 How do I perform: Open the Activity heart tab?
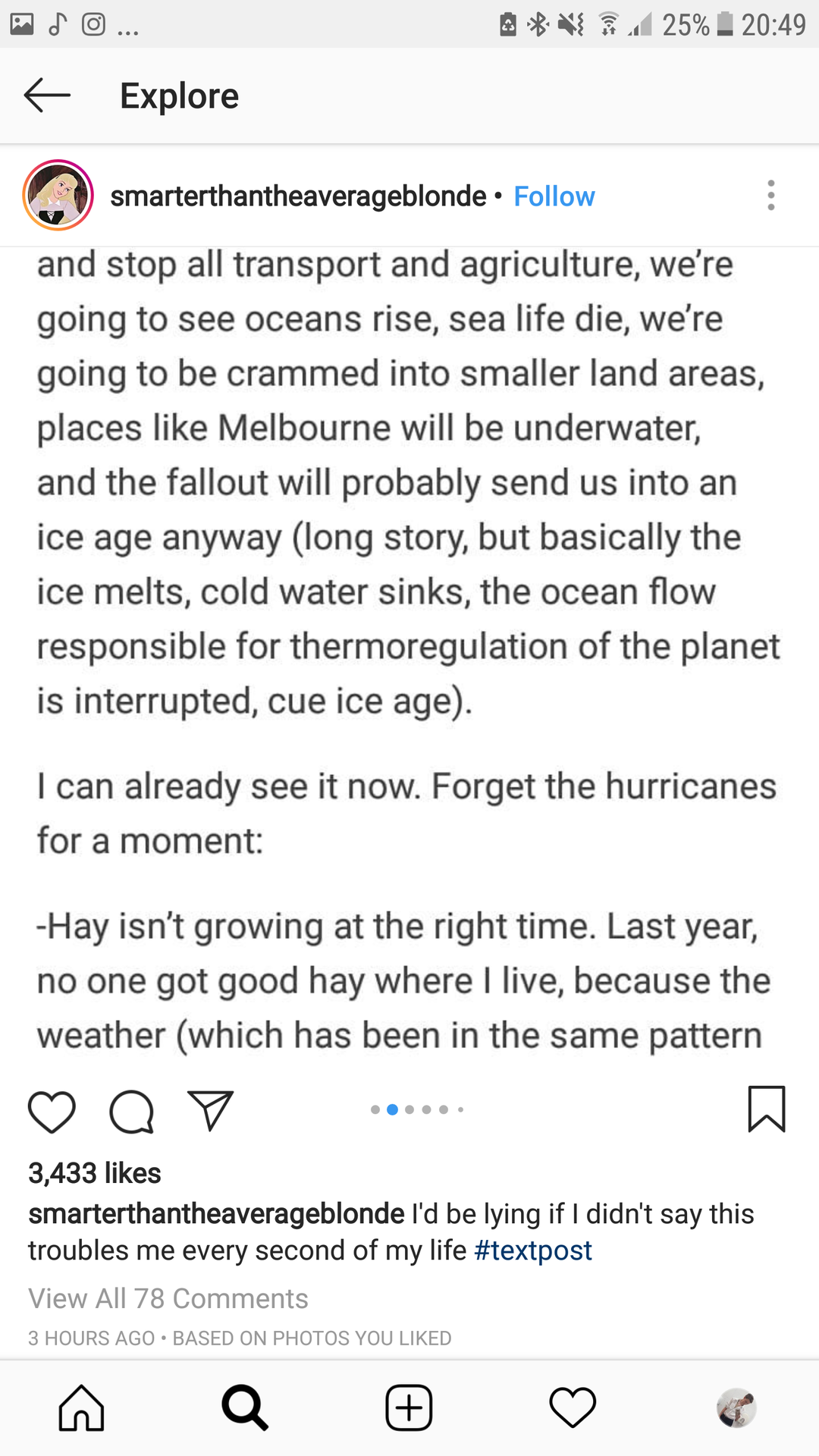click(x=573, y=1408)
